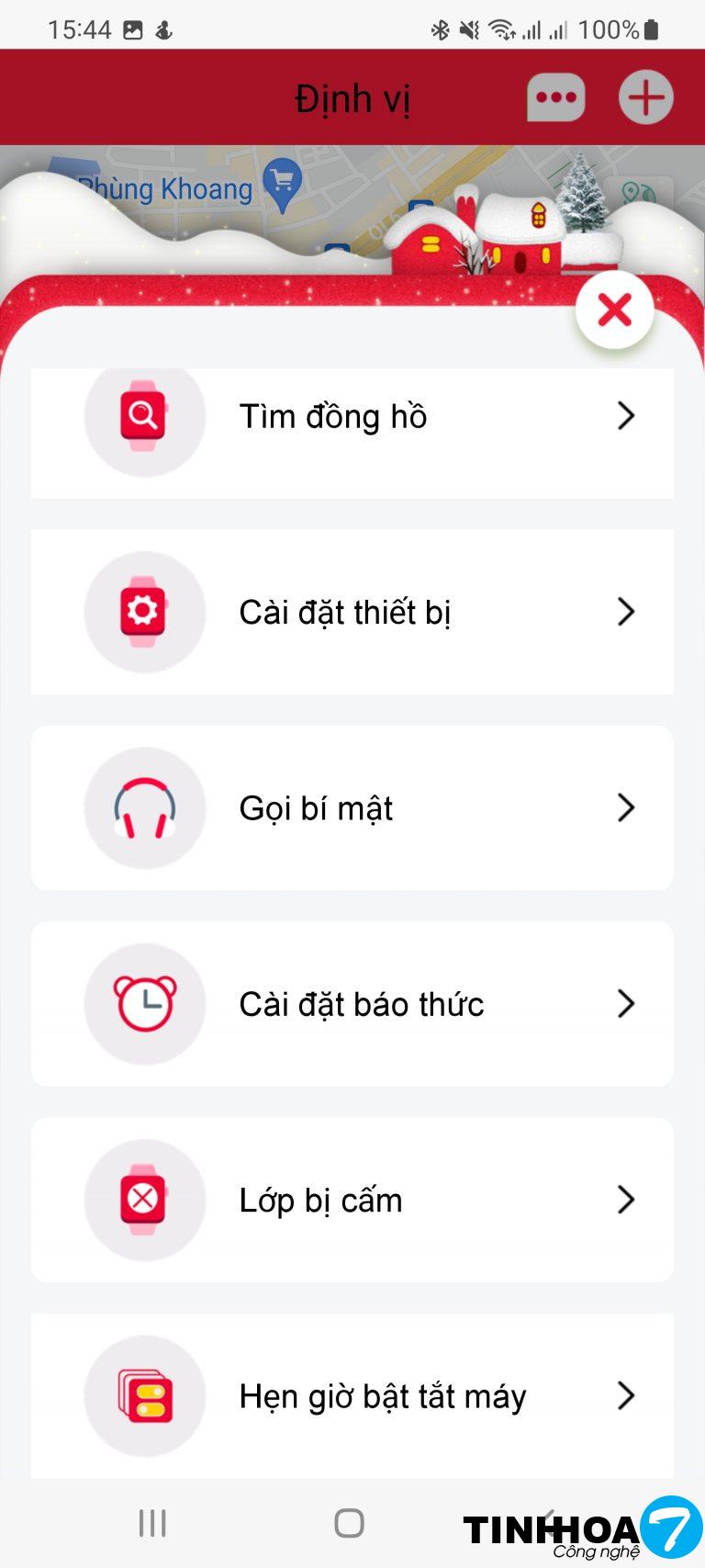Go to the system home screen

coord(349,1523)
